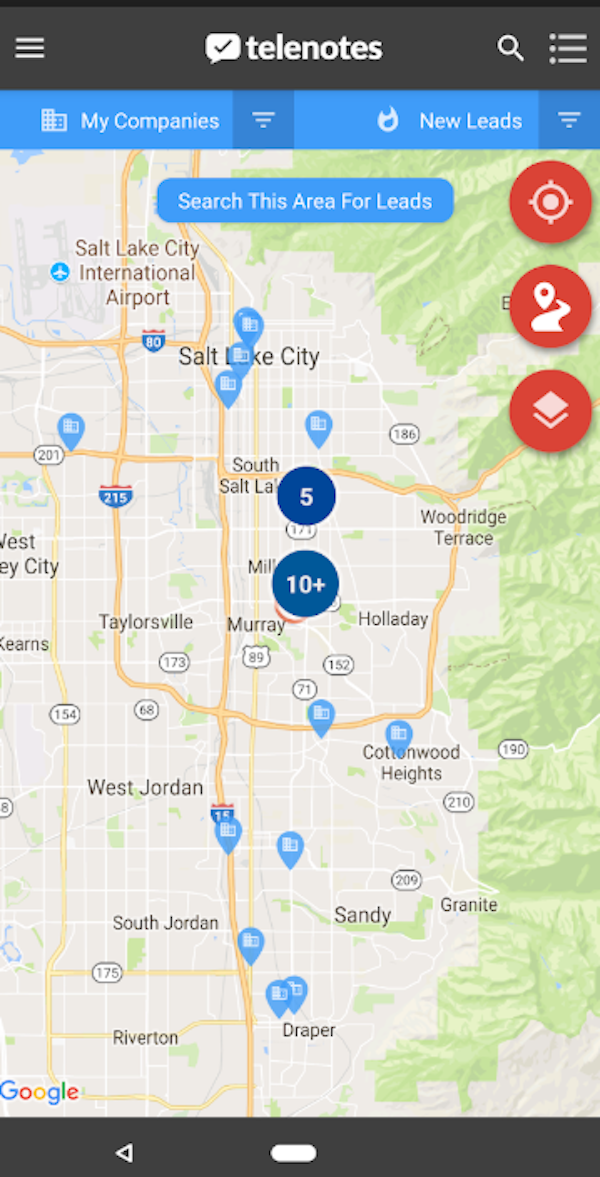600x1177 pixels.
Task: Open filter options for My Companies
Action: click(263, 120)
